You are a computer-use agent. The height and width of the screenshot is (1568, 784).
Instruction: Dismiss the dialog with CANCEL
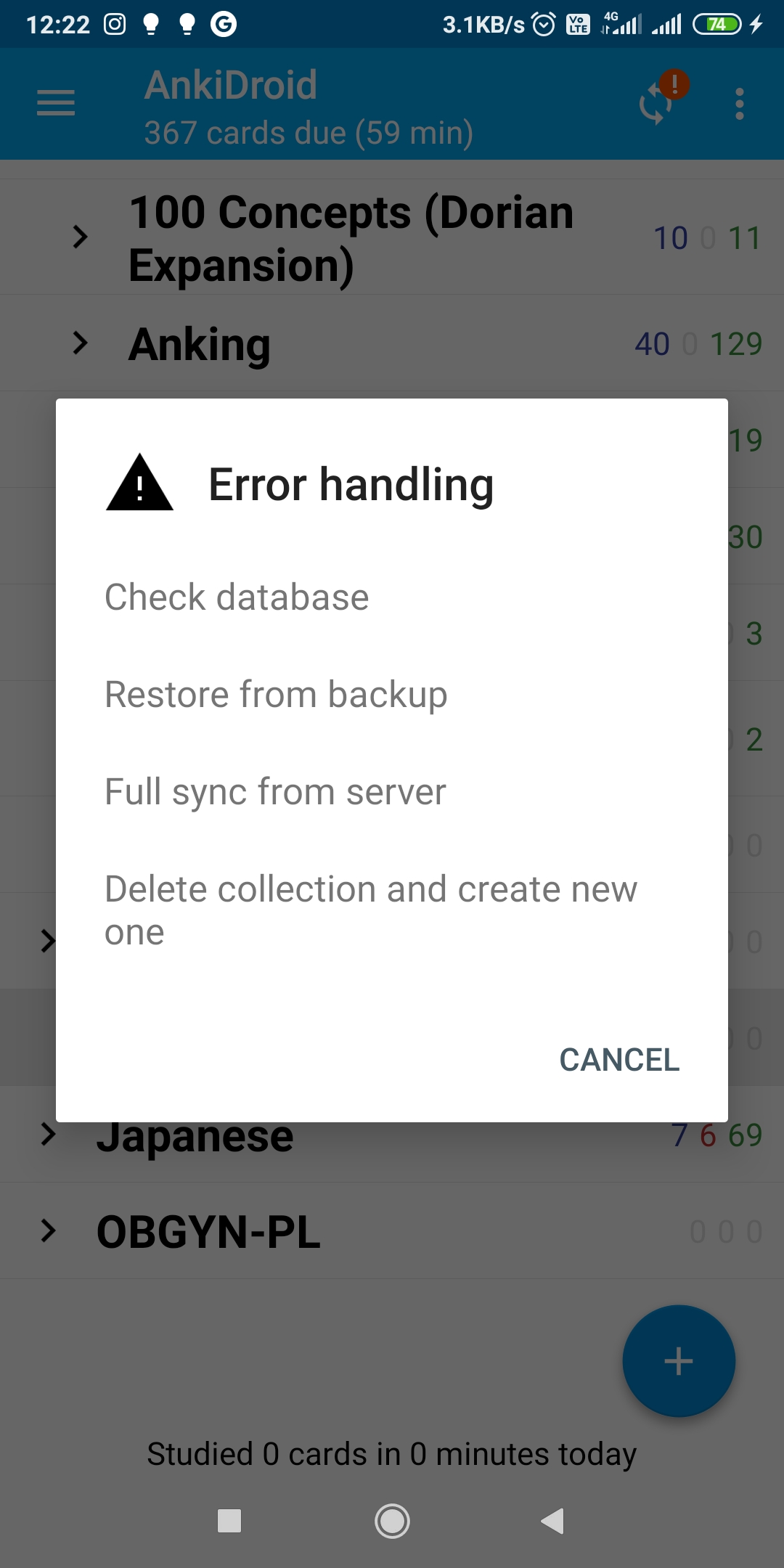click(x=618, y=1061)
